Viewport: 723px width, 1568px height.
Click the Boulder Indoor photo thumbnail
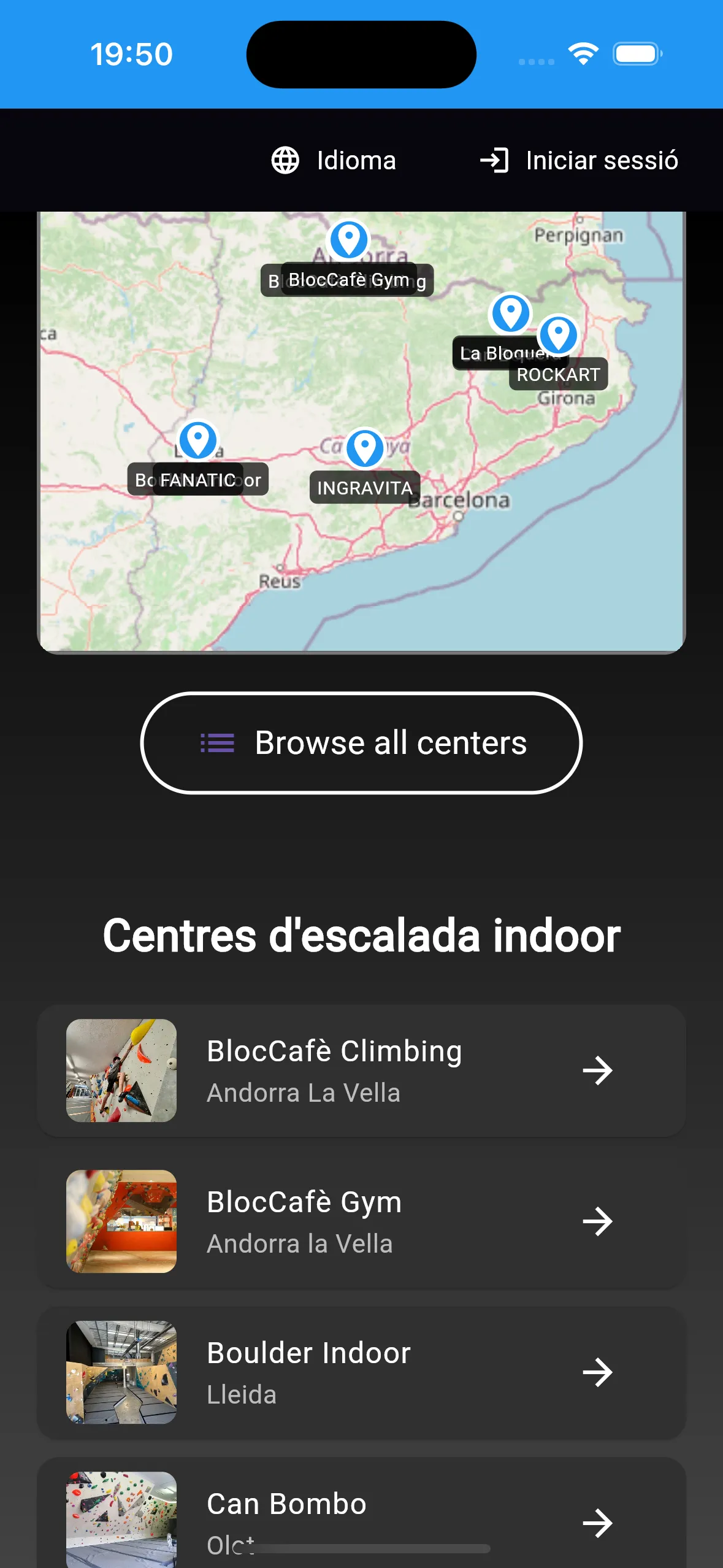point(121,1373)
